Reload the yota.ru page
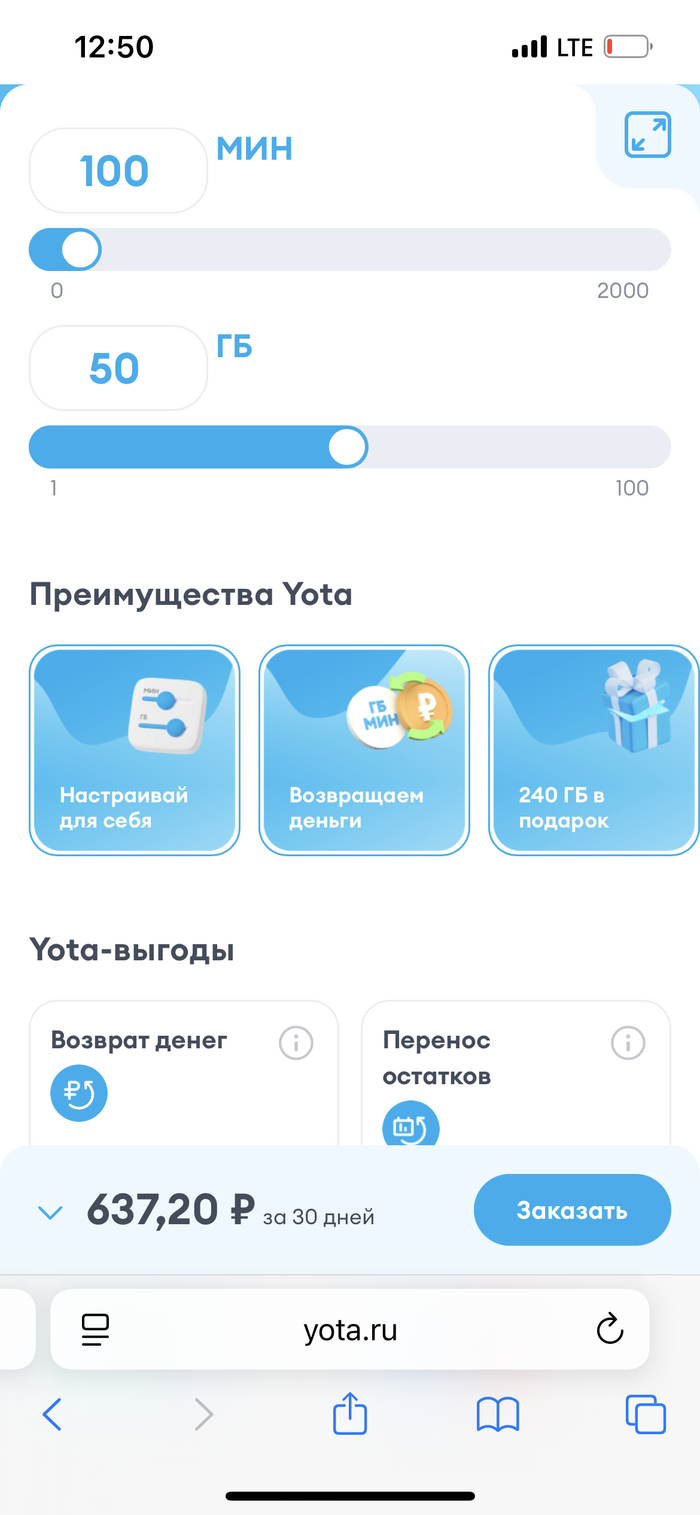700x1515 pixels. (609, 1329)
